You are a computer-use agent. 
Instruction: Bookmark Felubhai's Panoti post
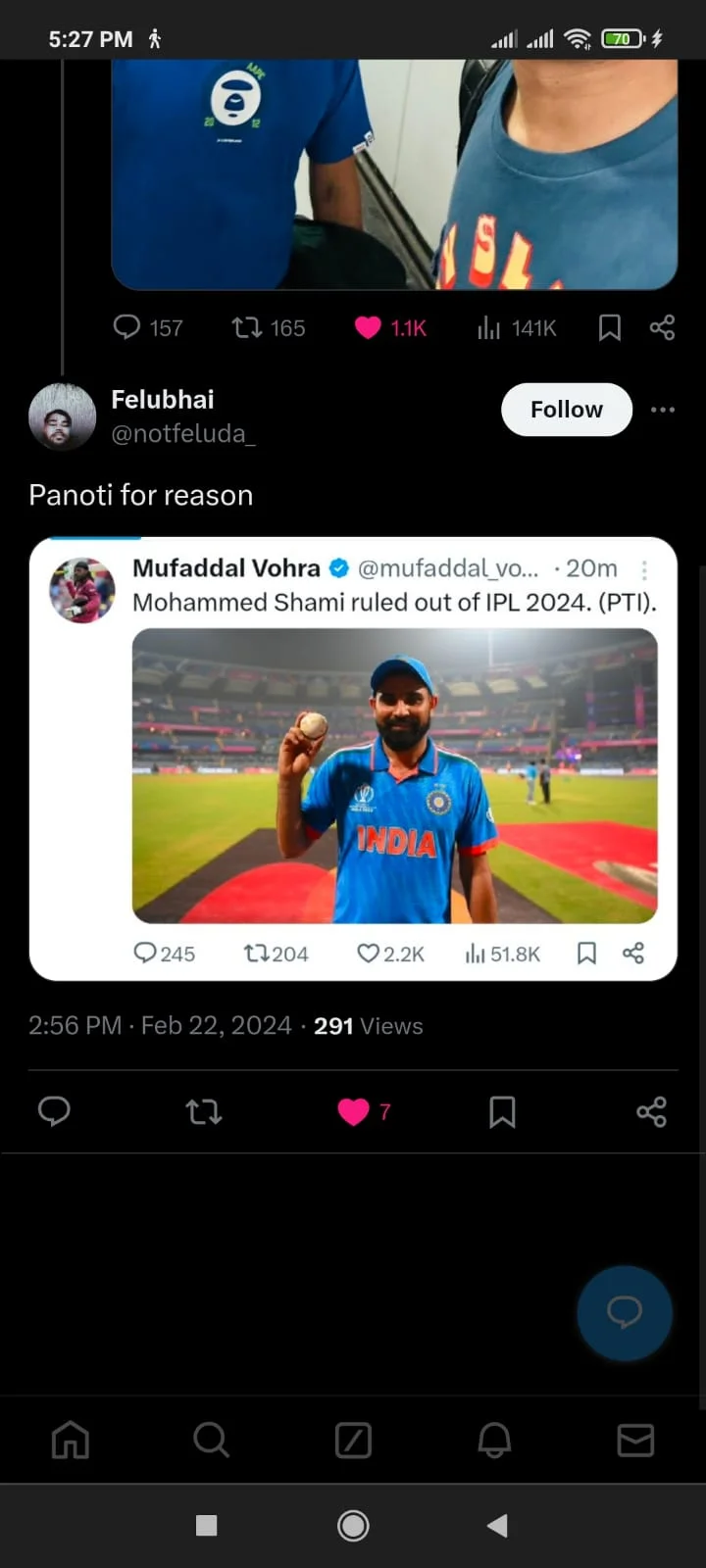pos(502,1111)
